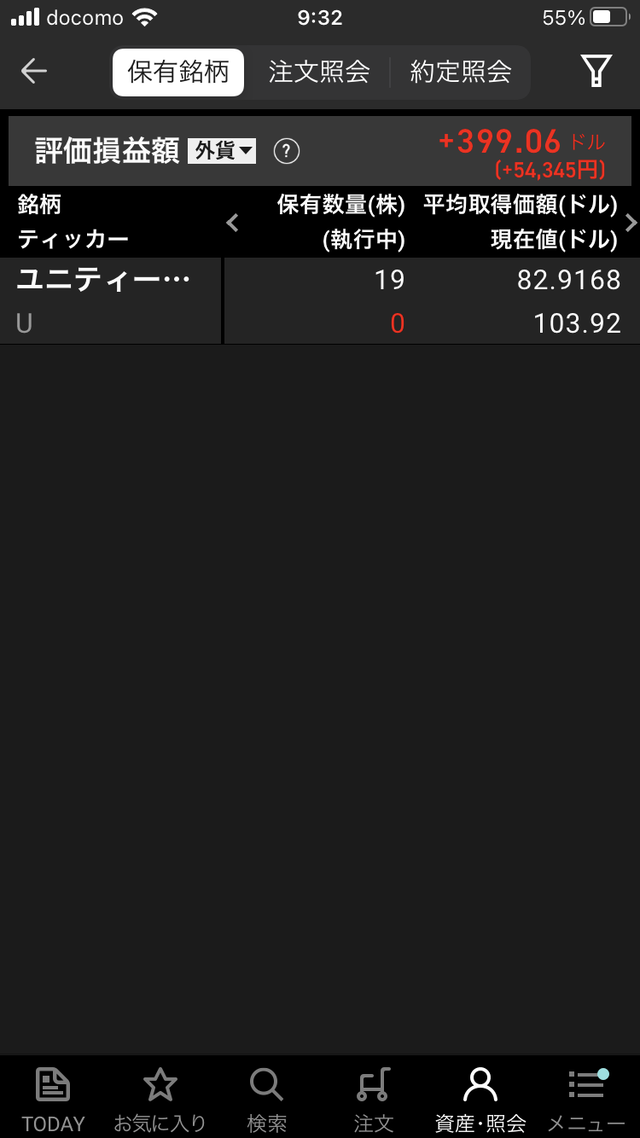
Task: Go back with the arrow icon
Action: click(34, 71)
